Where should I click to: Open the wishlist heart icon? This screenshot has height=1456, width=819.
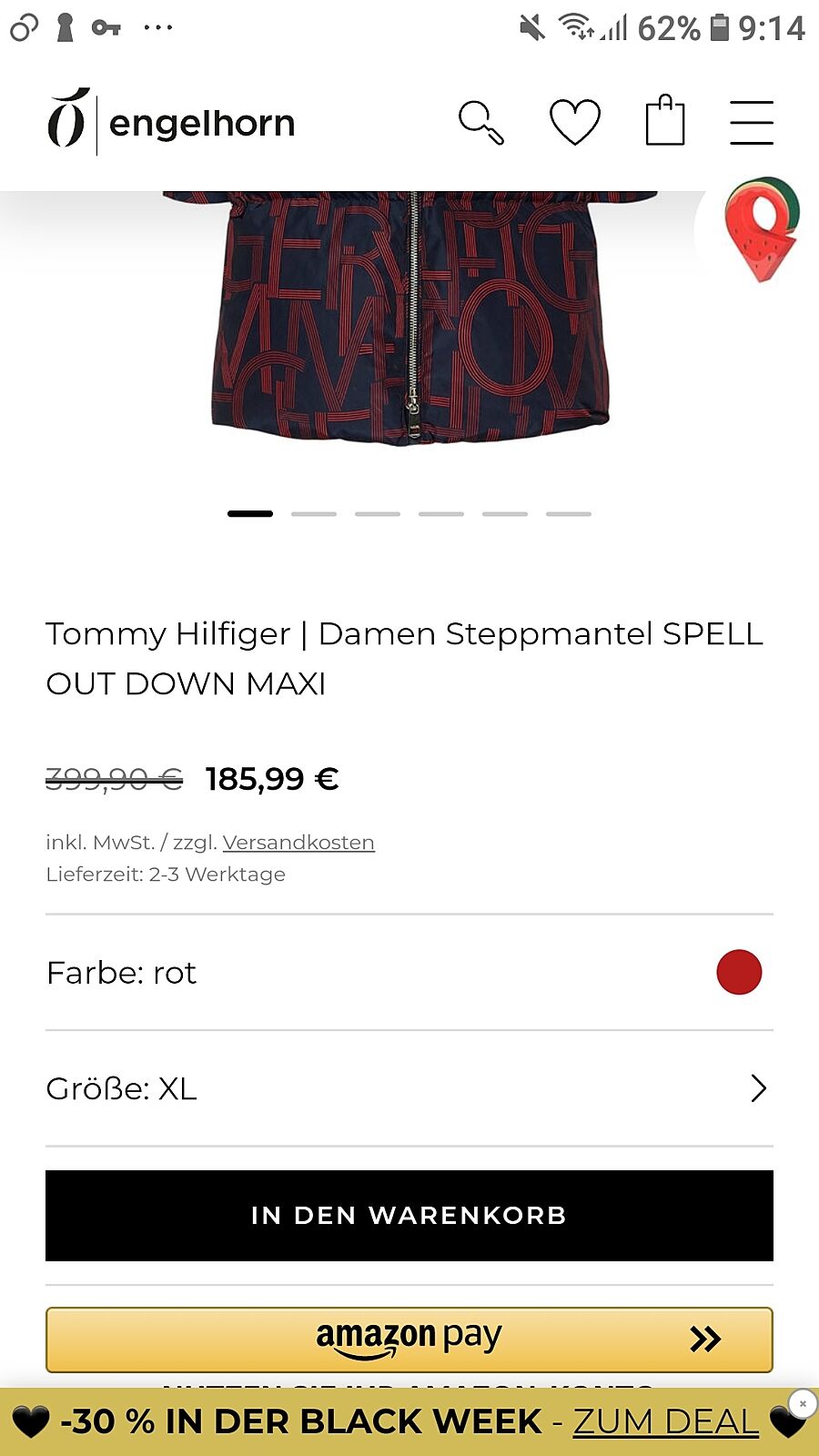click(x=575, y=122)
